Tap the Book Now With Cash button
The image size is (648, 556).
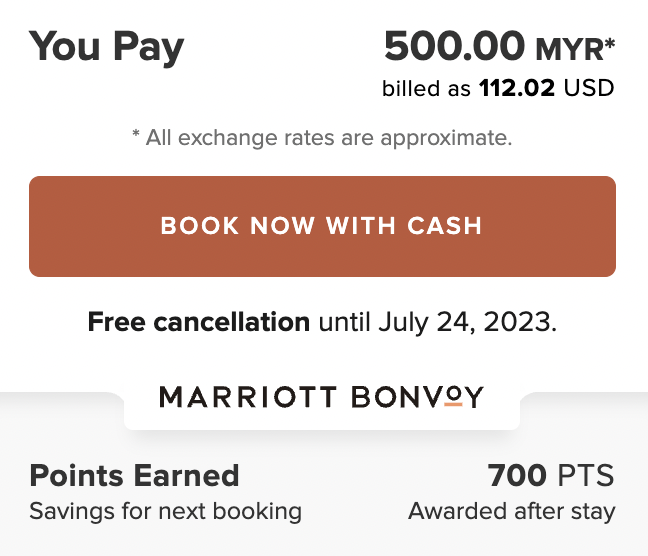pos(322,226)
